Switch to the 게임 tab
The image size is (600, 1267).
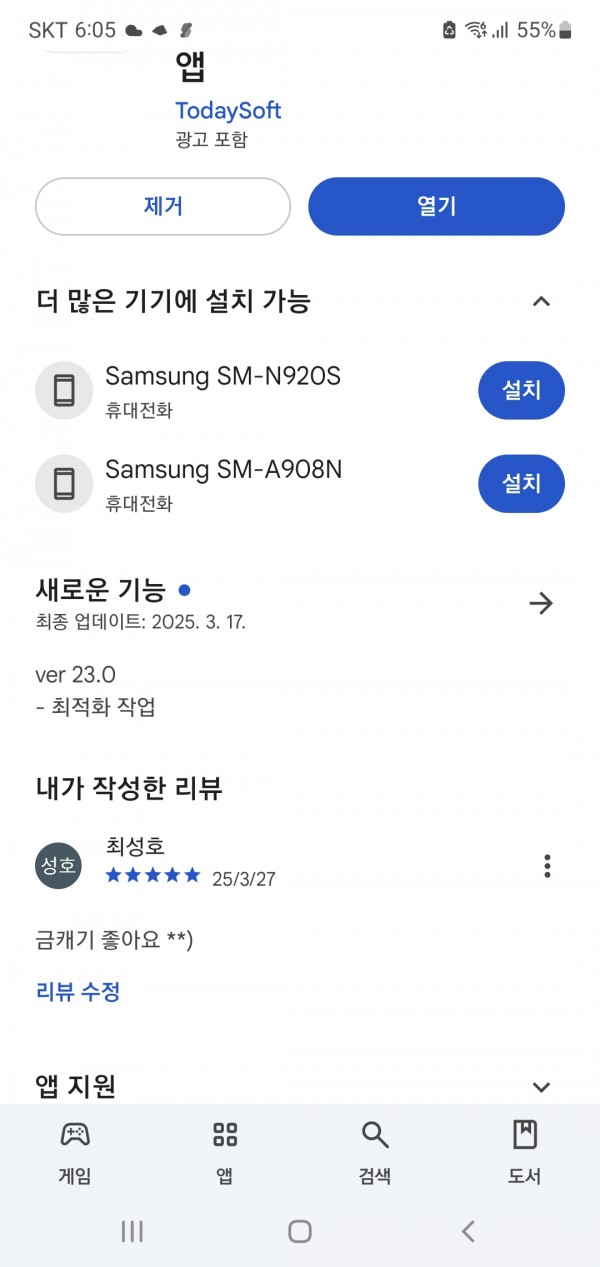click(75, 1152)
